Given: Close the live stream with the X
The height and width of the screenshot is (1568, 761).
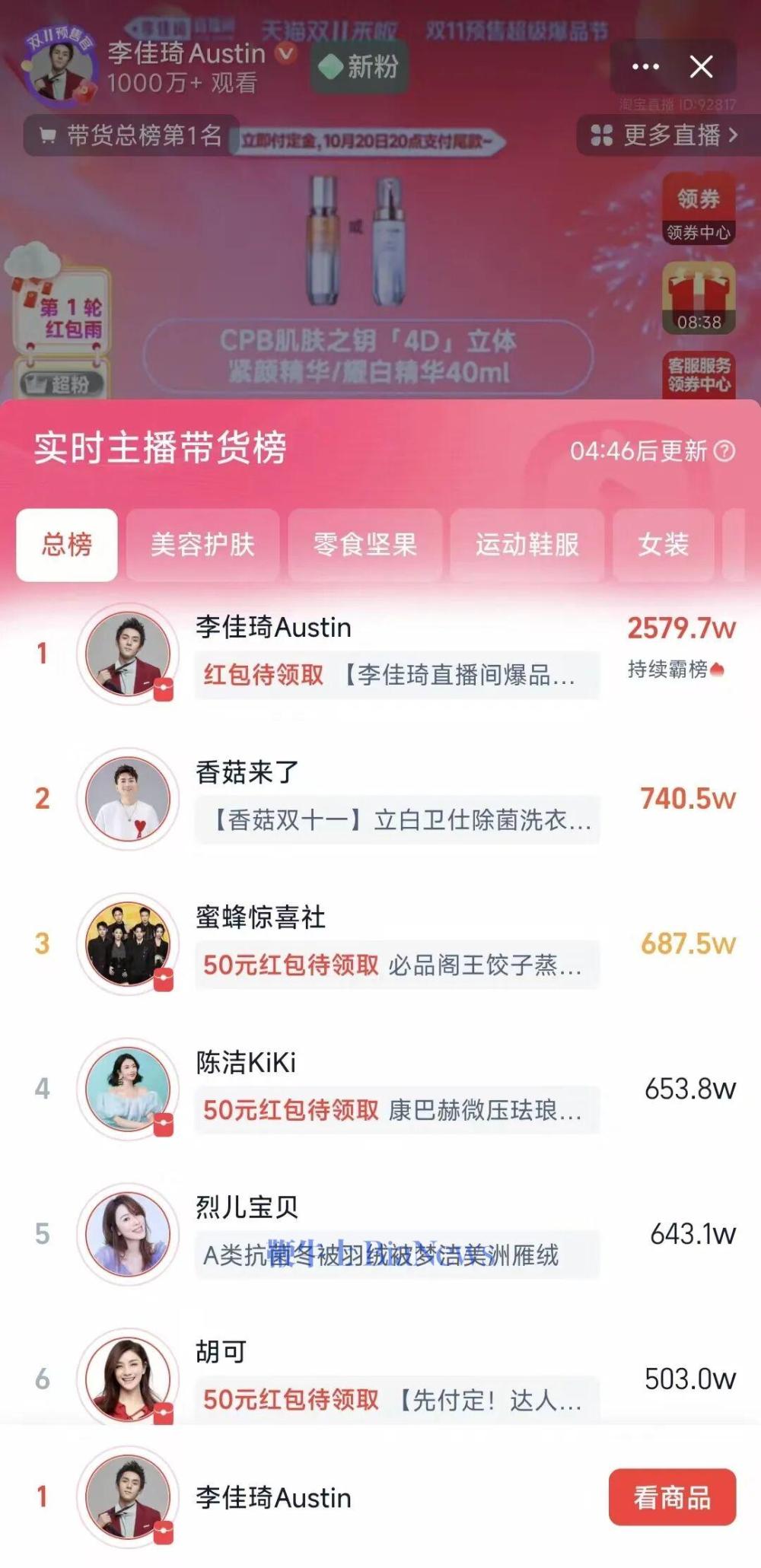Looking at the screenshot, I should pos(701,67).
